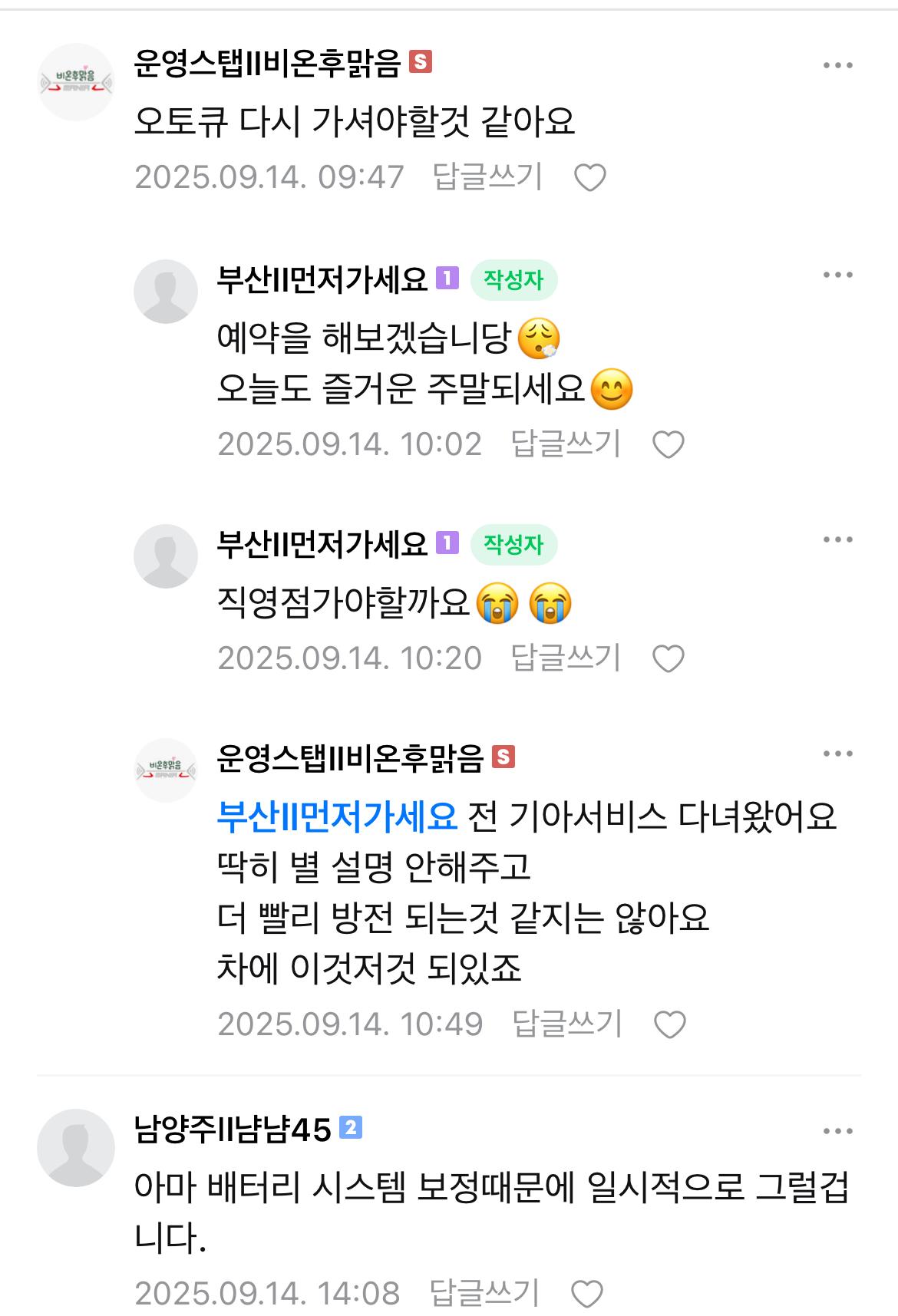
Task: Open 운영스탭II비온후맑음 profile from the 09:47 comment
Action: (76, 81)
